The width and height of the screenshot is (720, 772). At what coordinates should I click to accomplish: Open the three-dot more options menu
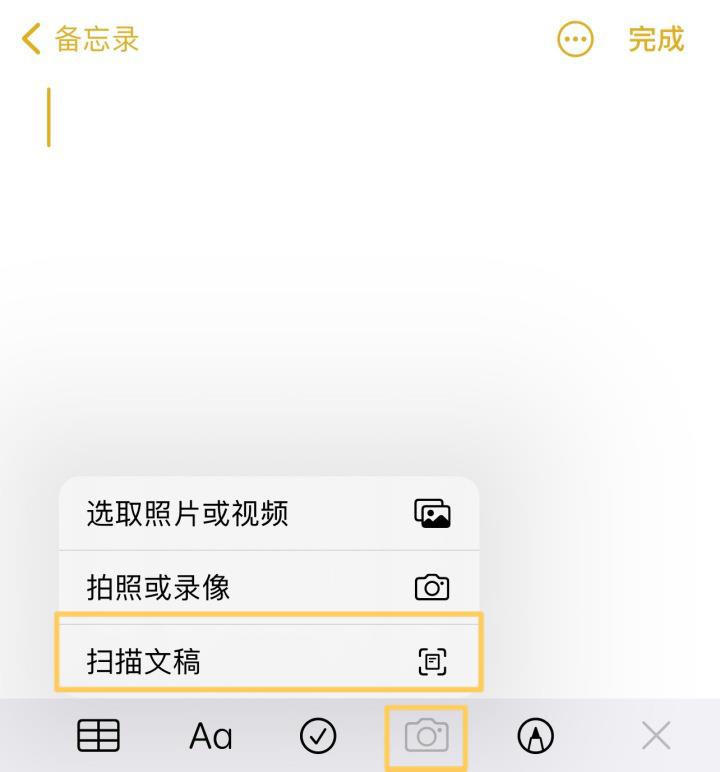point(575,40)
